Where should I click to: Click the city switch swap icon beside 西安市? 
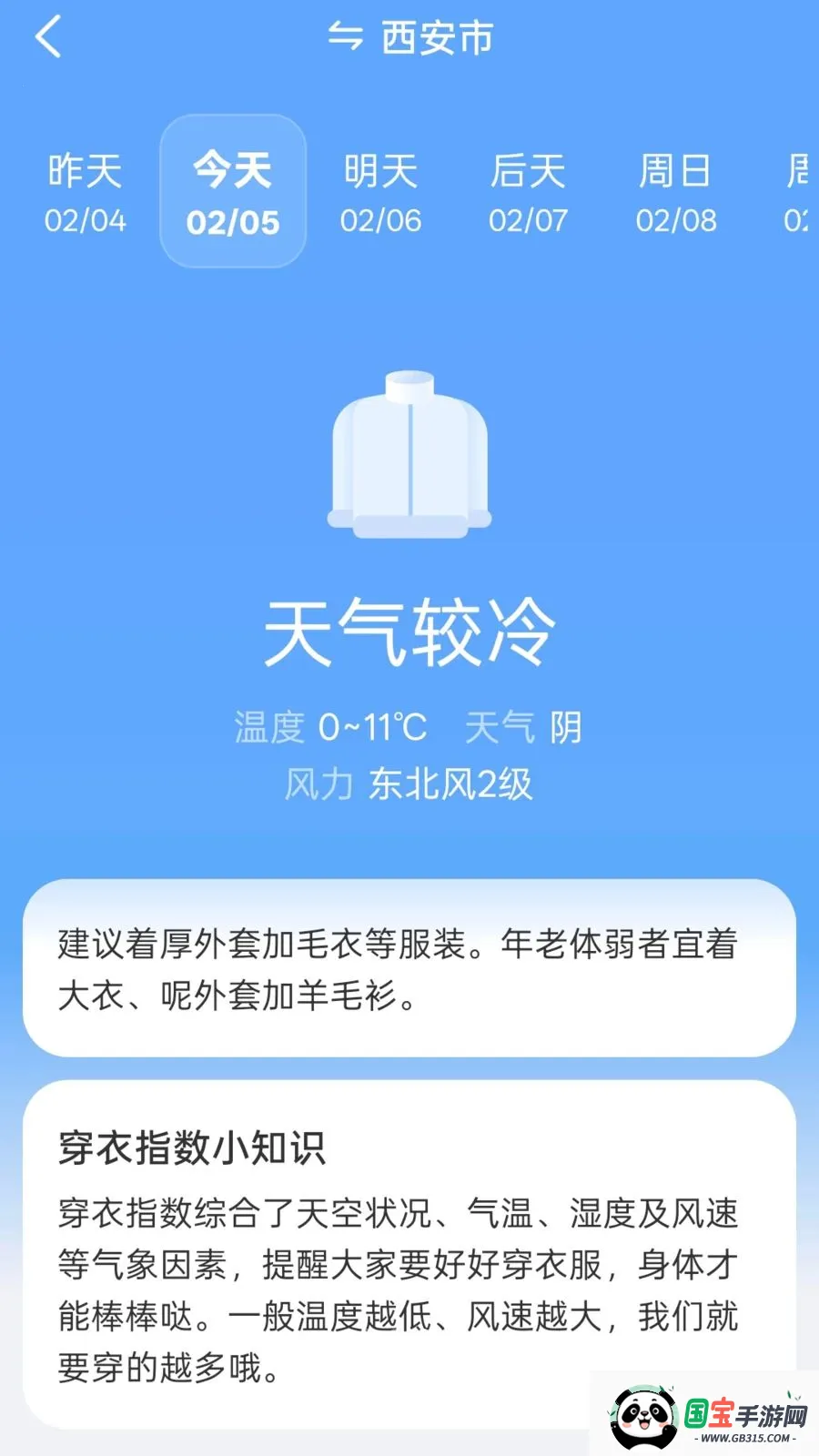click(x=344, y=39)
